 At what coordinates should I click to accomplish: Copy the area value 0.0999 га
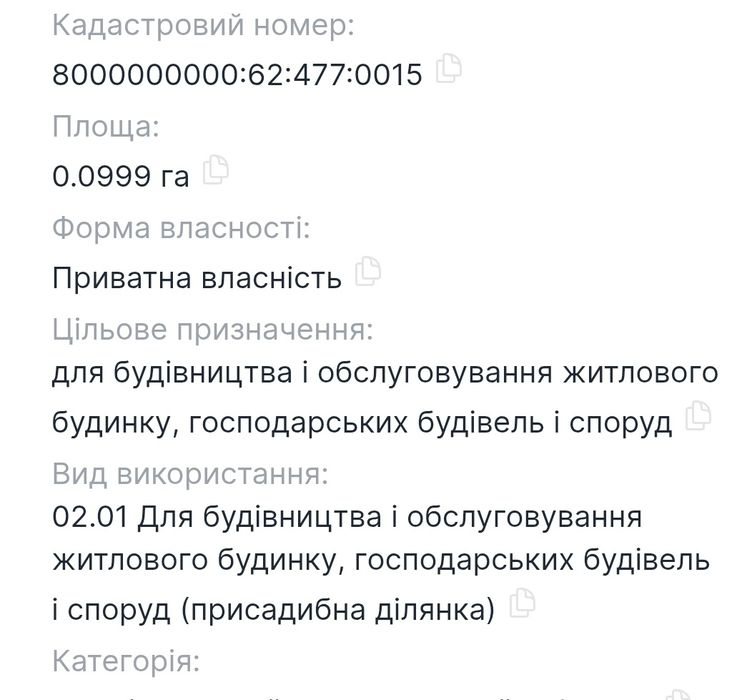[215, 171]
